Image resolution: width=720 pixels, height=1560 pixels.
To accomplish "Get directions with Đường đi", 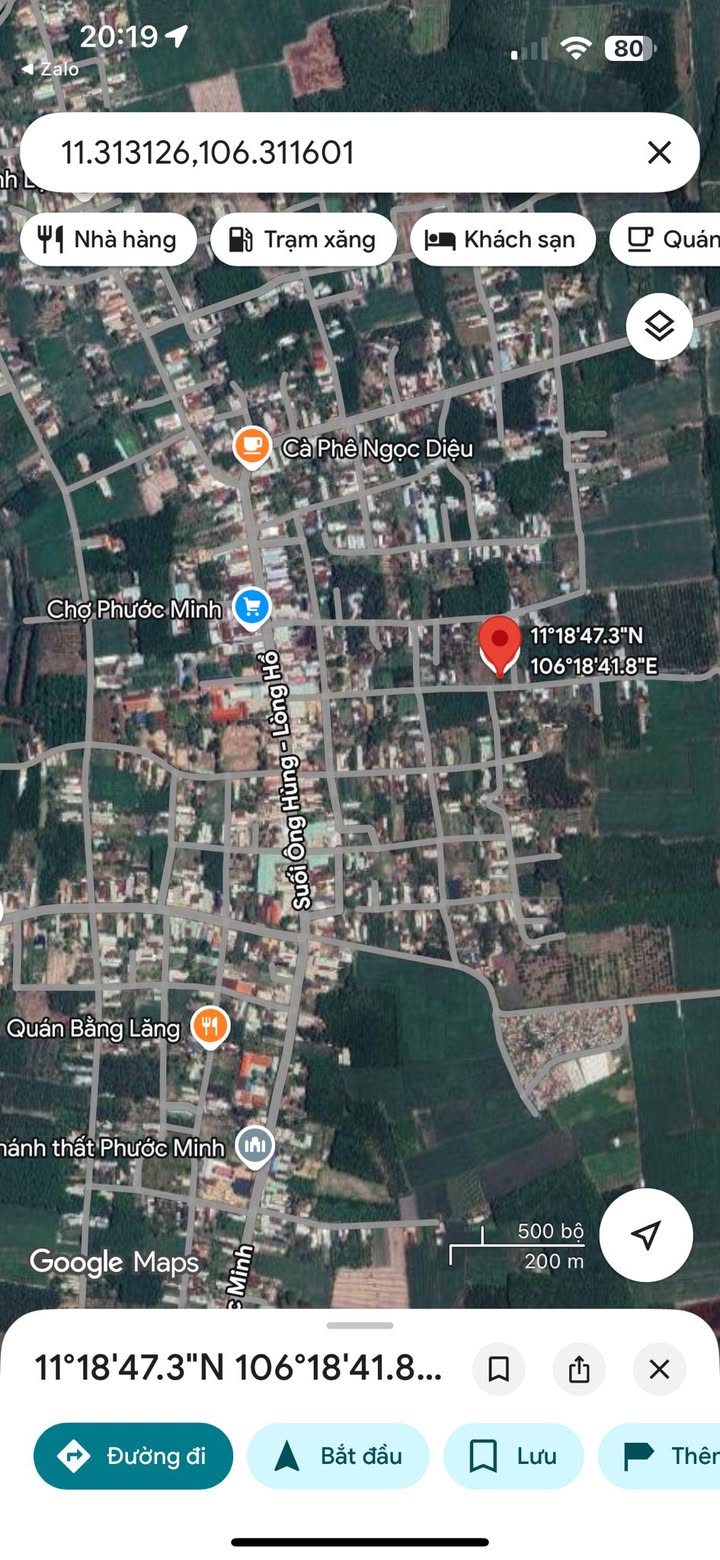I will pyautogui.click(x=134, y=1456).
